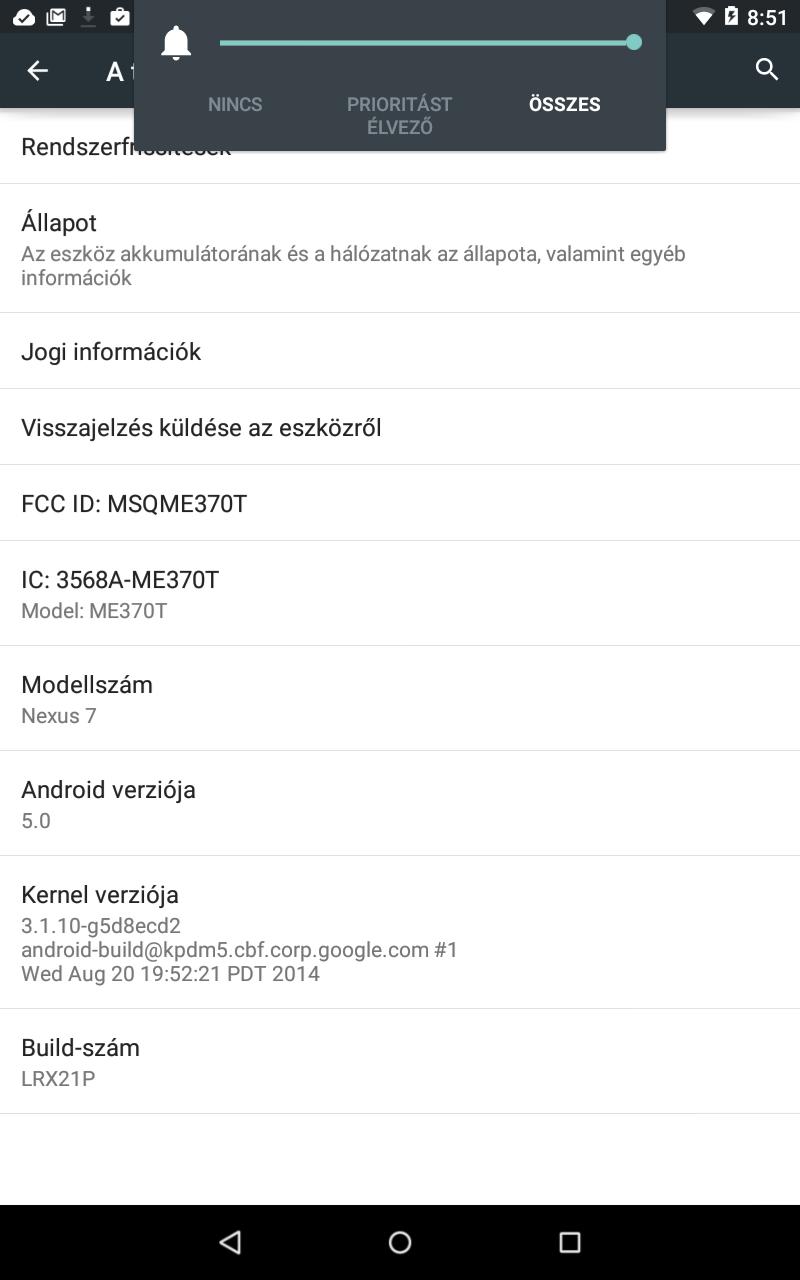This screenshot has height=1280, width=800.
Task: Tap the Kernel verziója row
Action: tap(400, 932)
